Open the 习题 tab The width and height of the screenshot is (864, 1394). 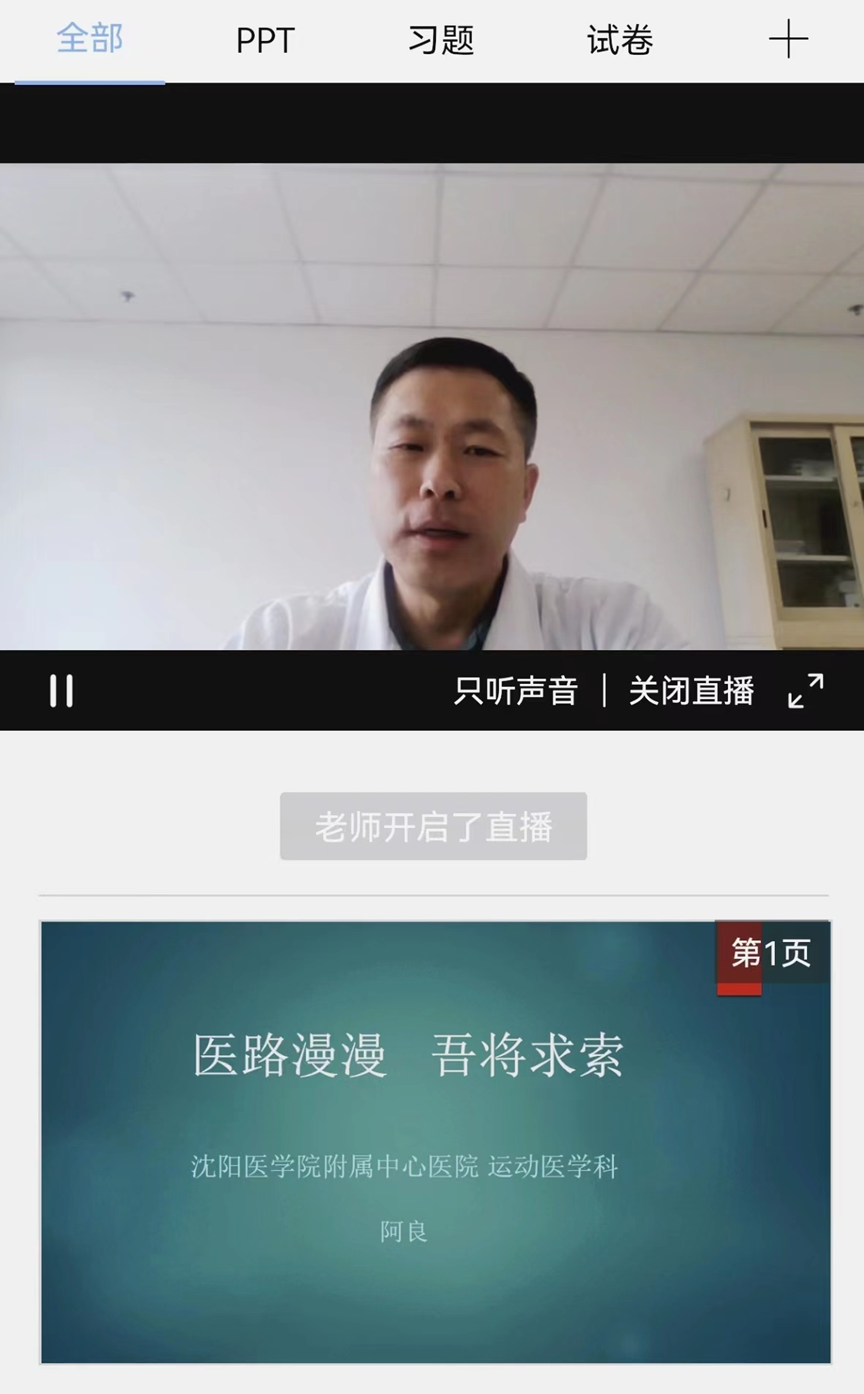pos(440,41)
